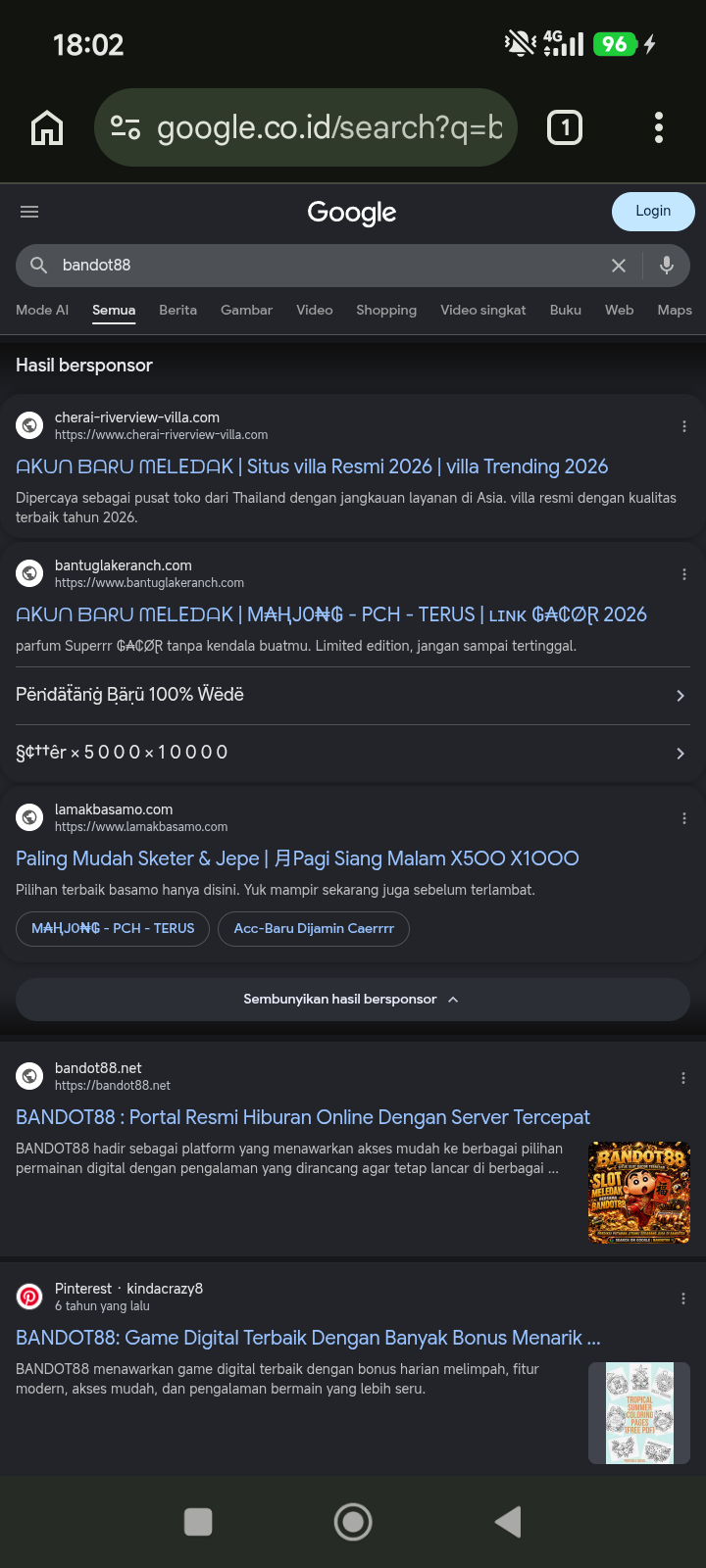Image resolution: width=706 pixels, height=1568 pixels.
Task: Open the BANDOT88 Portal Resmi result
Action: [303, 1117]
